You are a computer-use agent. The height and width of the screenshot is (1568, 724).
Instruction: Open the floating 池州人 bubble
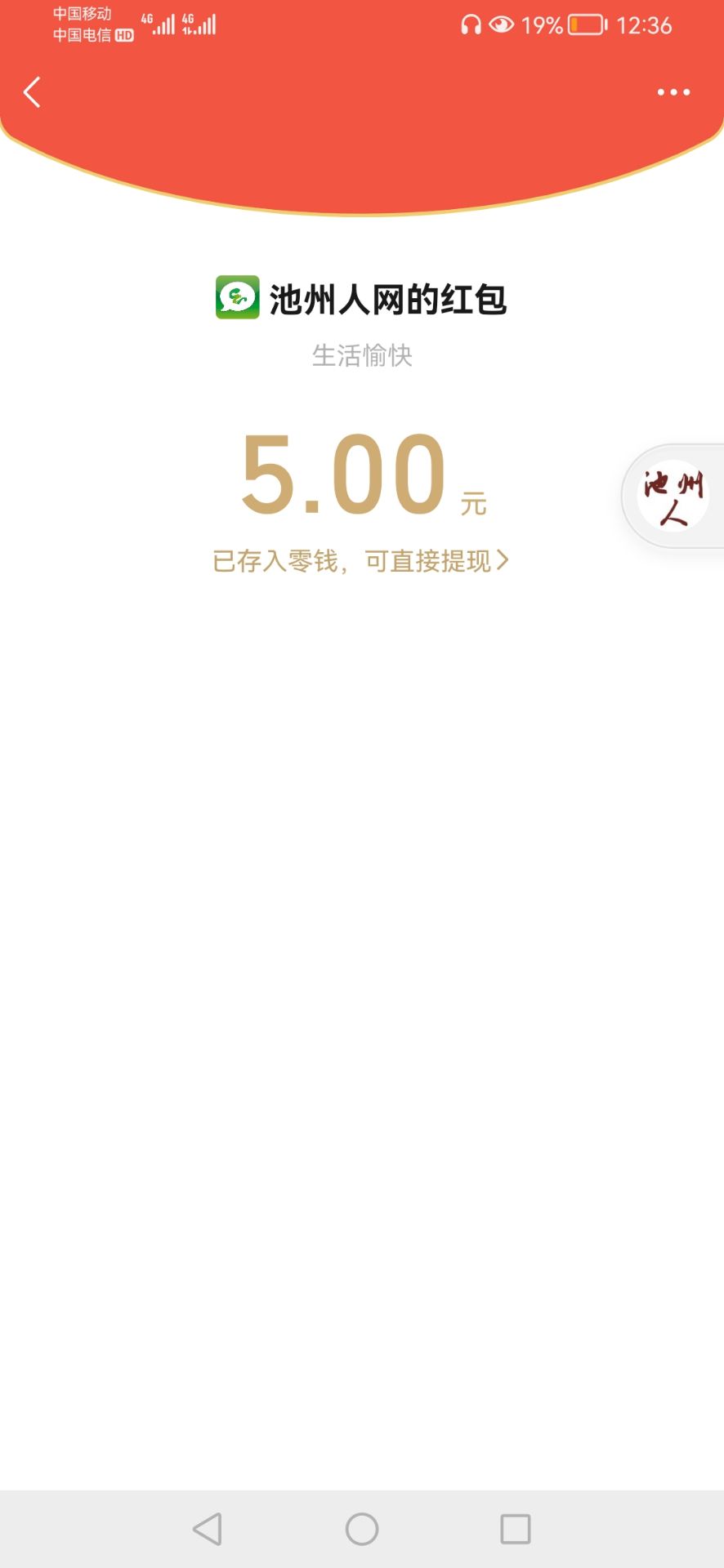pyautogui.click(x=673, y=496)
